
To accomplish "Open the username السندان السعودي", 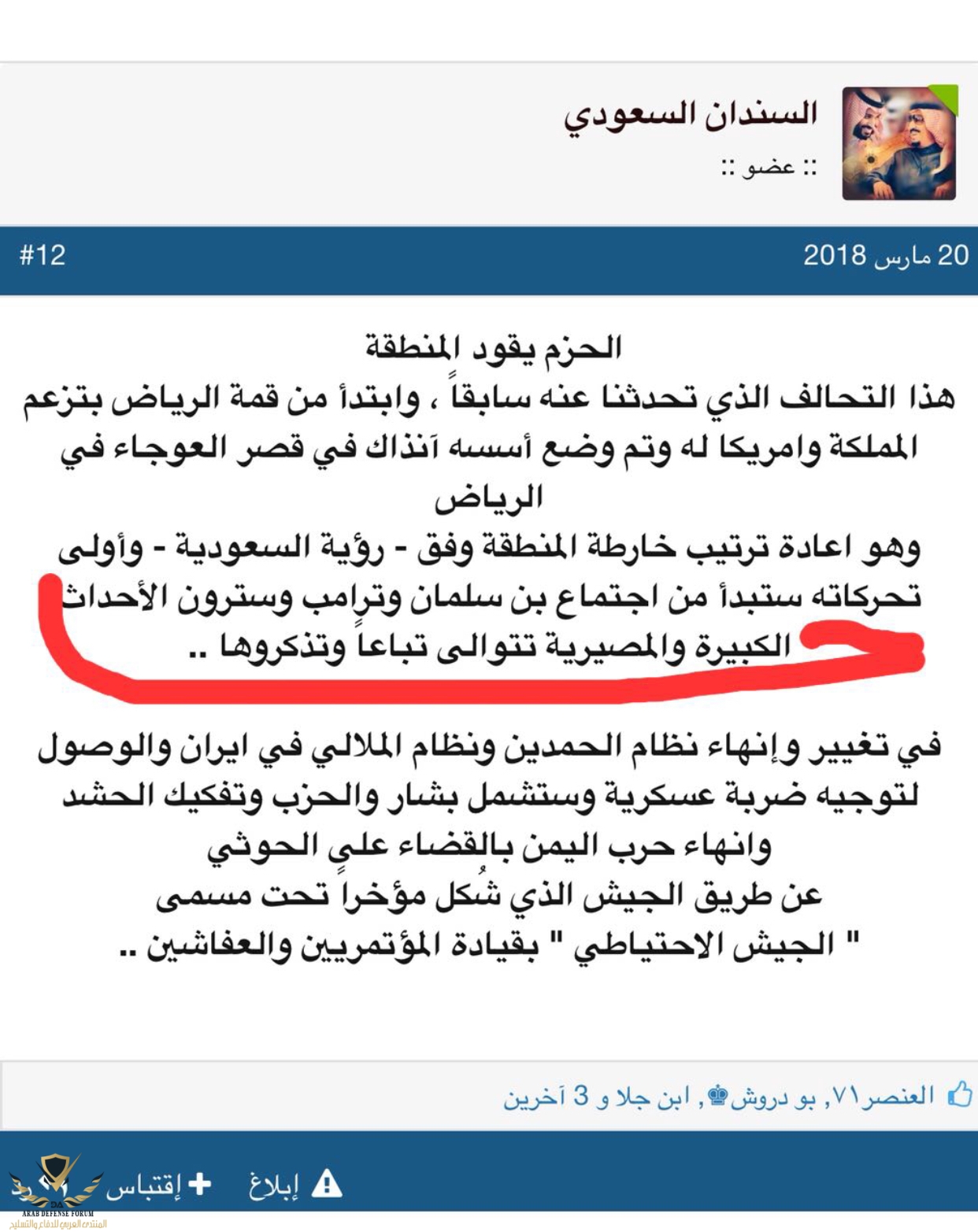I will click(x=691, y=115).
